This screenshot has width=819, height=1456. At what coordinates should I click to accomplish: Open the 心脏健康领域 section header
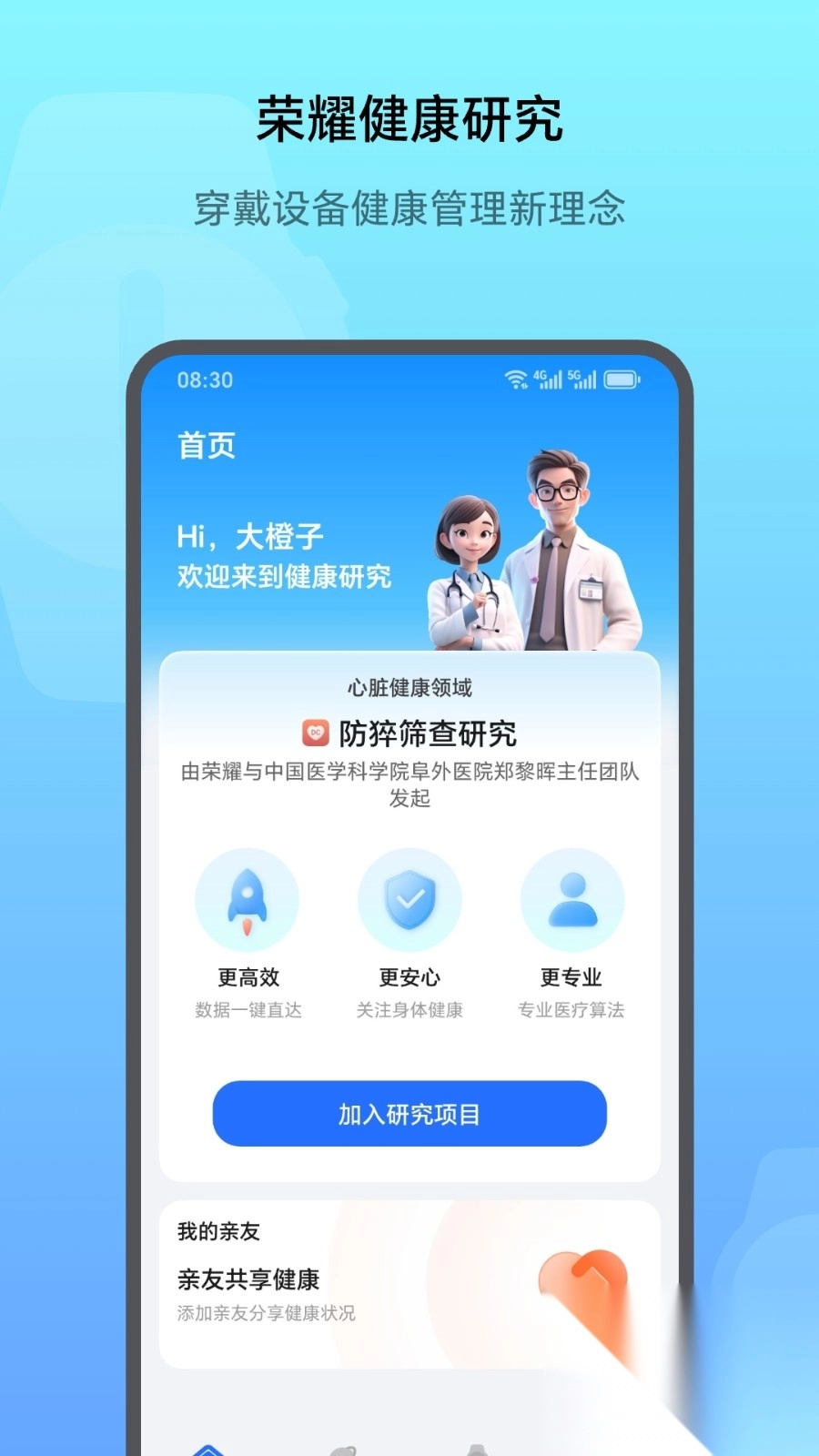click(x=409, y=689)
